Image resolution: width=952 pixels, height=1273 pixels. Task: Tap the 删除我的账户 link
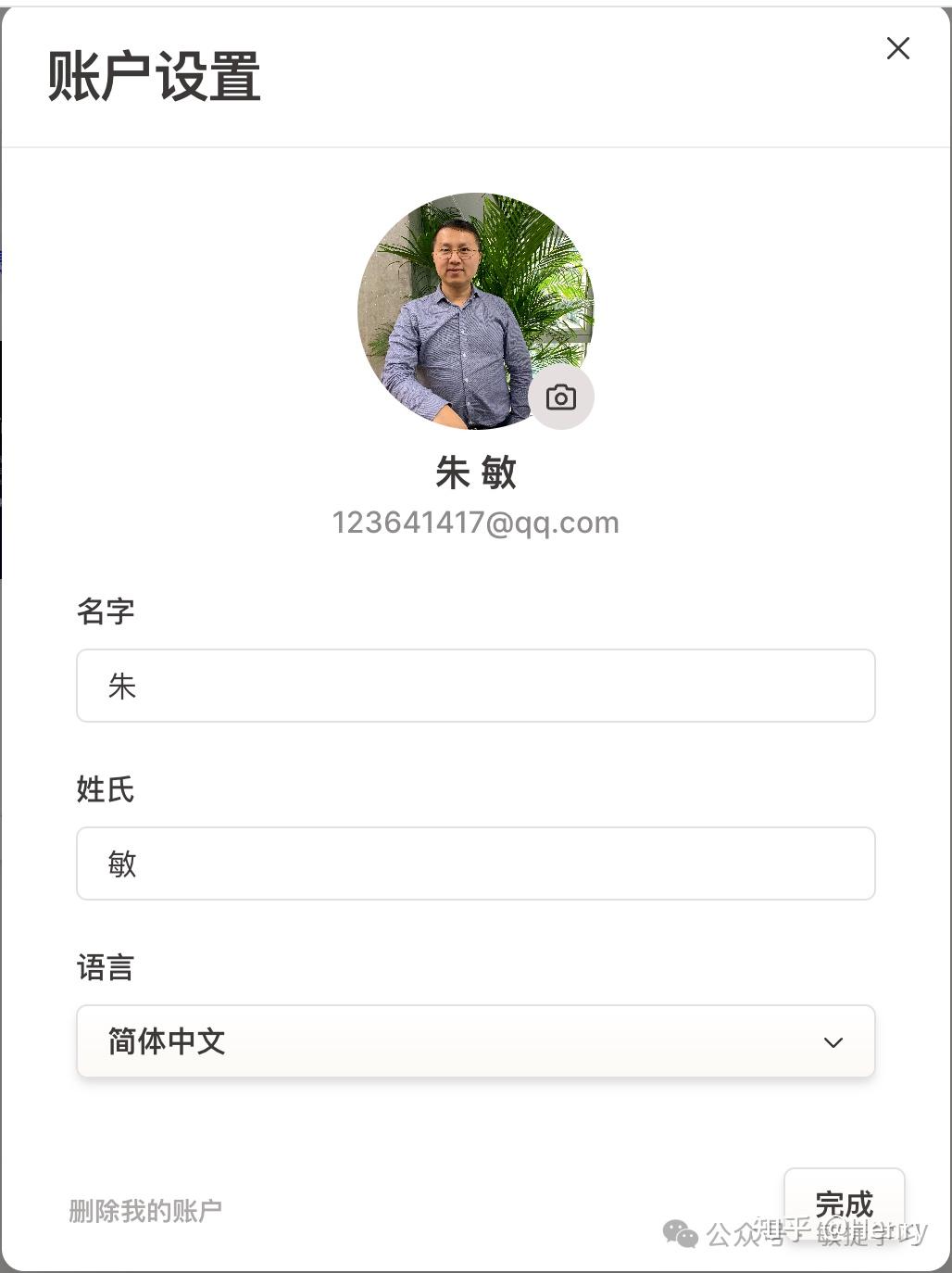pos(145,1210)
